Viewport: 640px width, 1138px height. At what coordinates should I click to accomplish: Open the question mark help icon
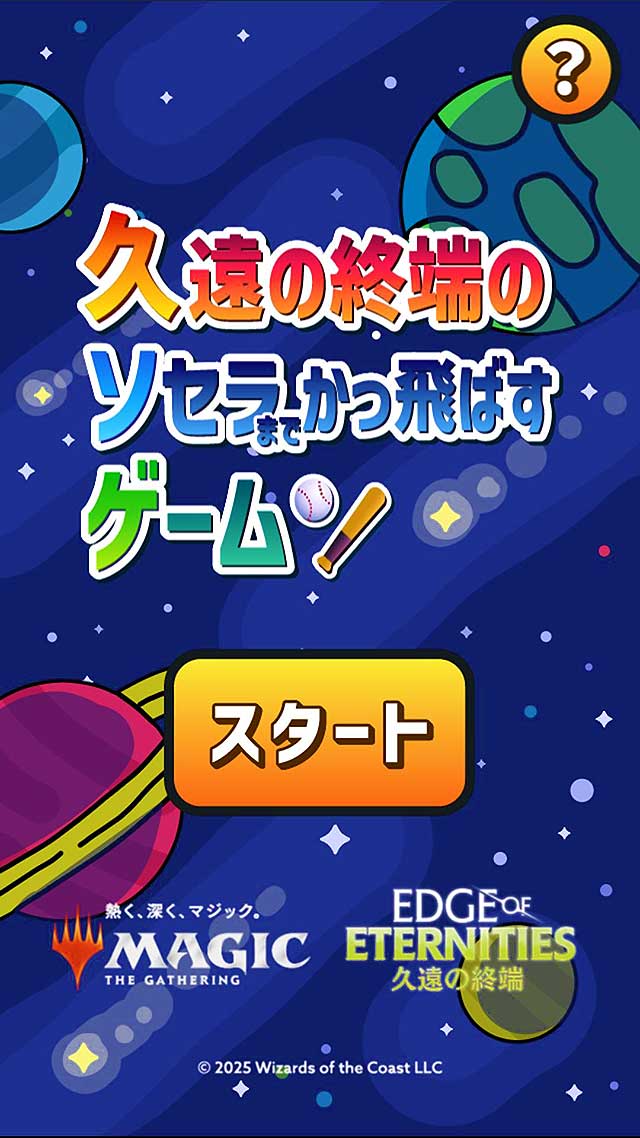pyautogui.click(x=565, y=68)
